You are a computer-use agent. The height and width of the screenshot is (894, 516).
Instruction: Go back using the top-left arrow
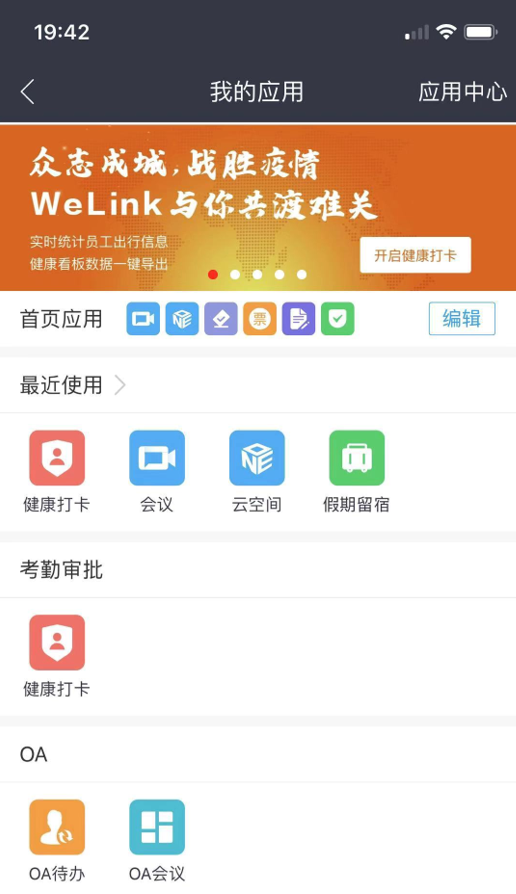click(27, 92)
